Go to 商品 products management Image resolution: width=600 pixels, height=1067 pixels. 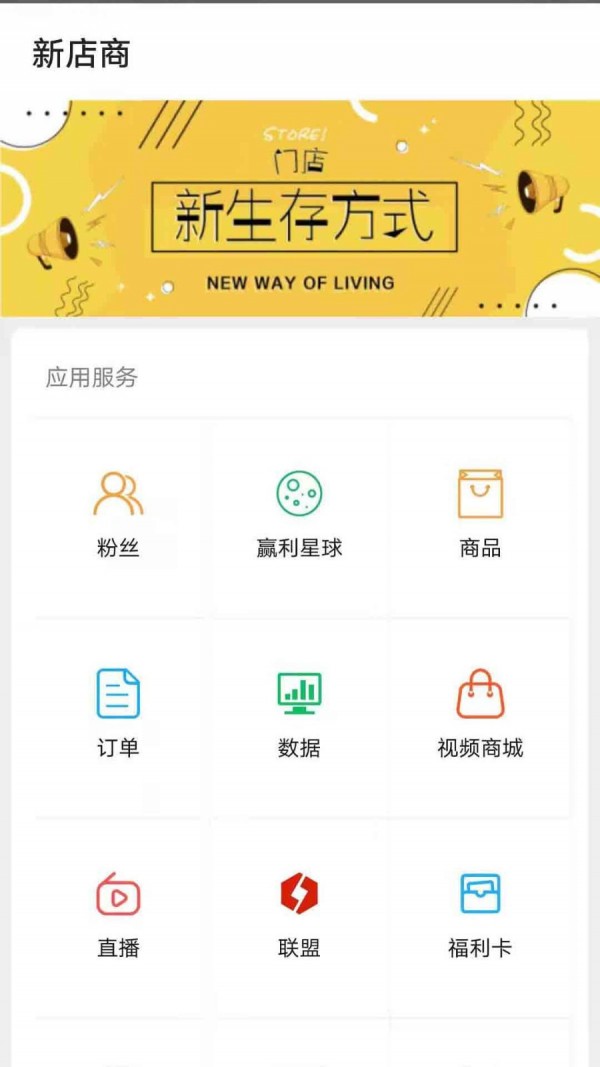click(x=480, y=515)
